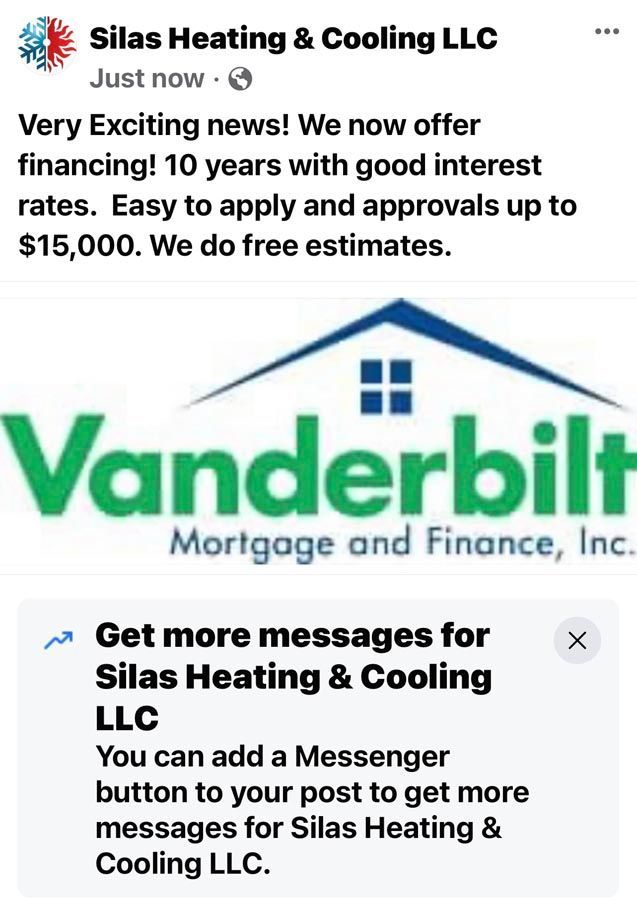The image size is (637, 900).
Task: Open Silas Heating & Cooling LLC profile picture
Action: click(x=48, y=45)
